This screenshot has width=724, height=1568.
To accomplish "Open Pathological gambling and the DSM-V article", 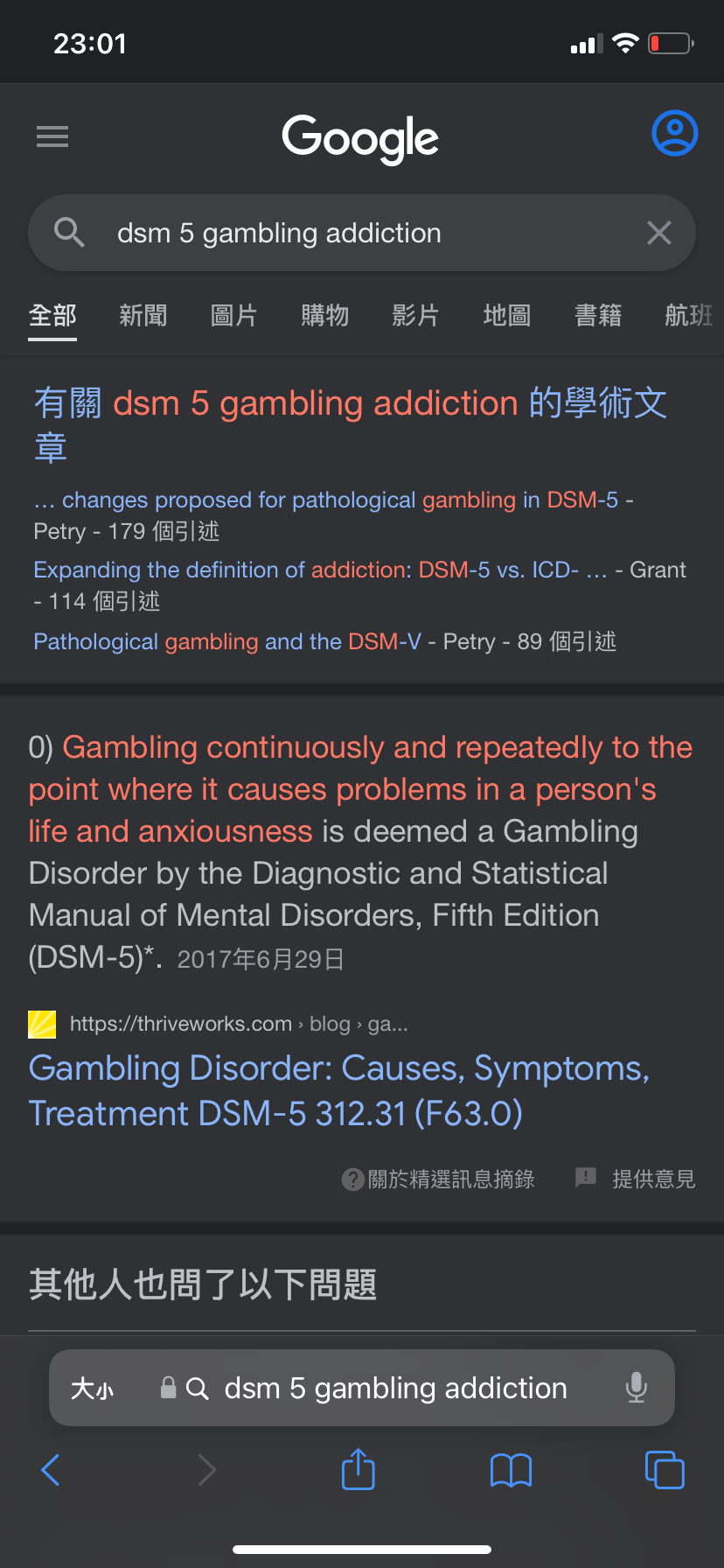I will pyautogui.click(x=227, y=641).
